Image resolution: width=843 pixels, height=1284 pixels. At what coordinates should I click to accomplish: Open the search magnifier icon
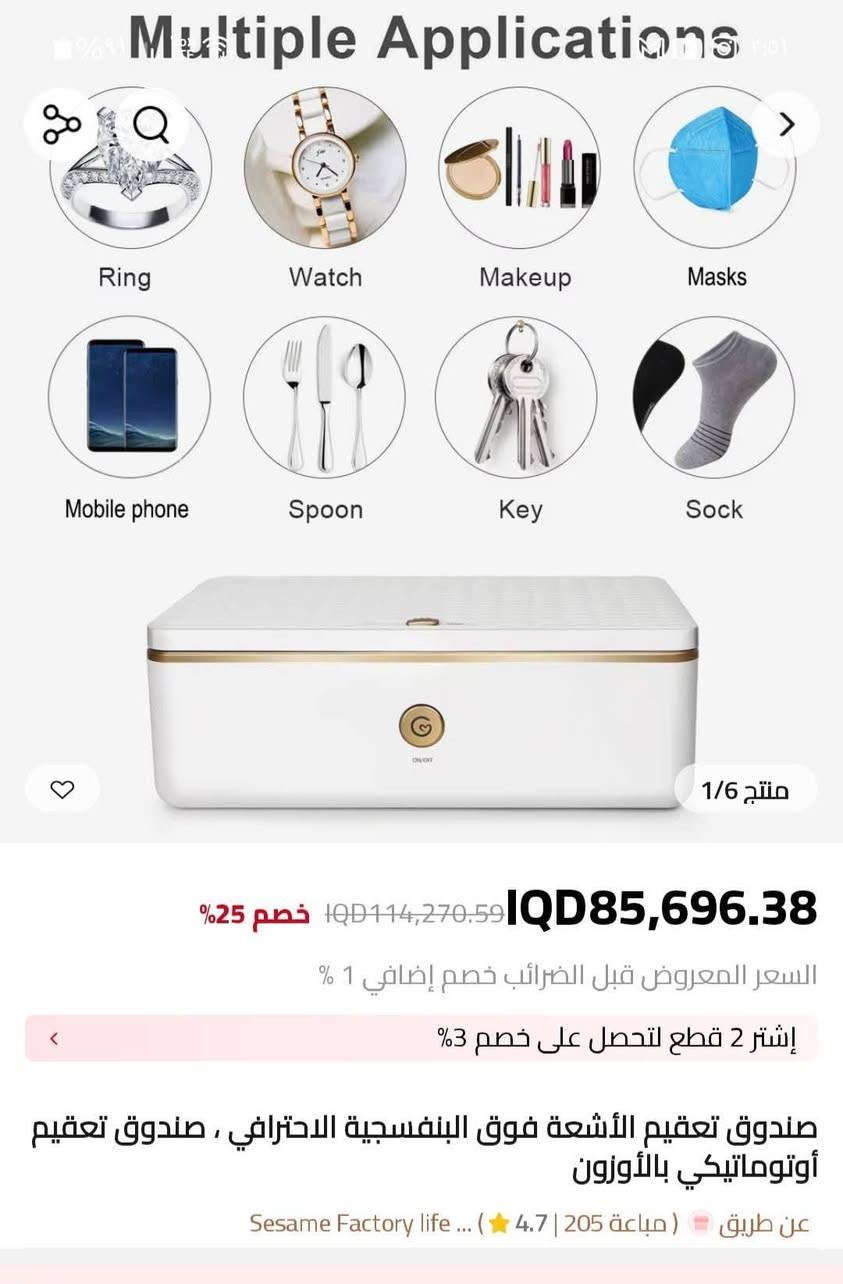click(151, 126)
